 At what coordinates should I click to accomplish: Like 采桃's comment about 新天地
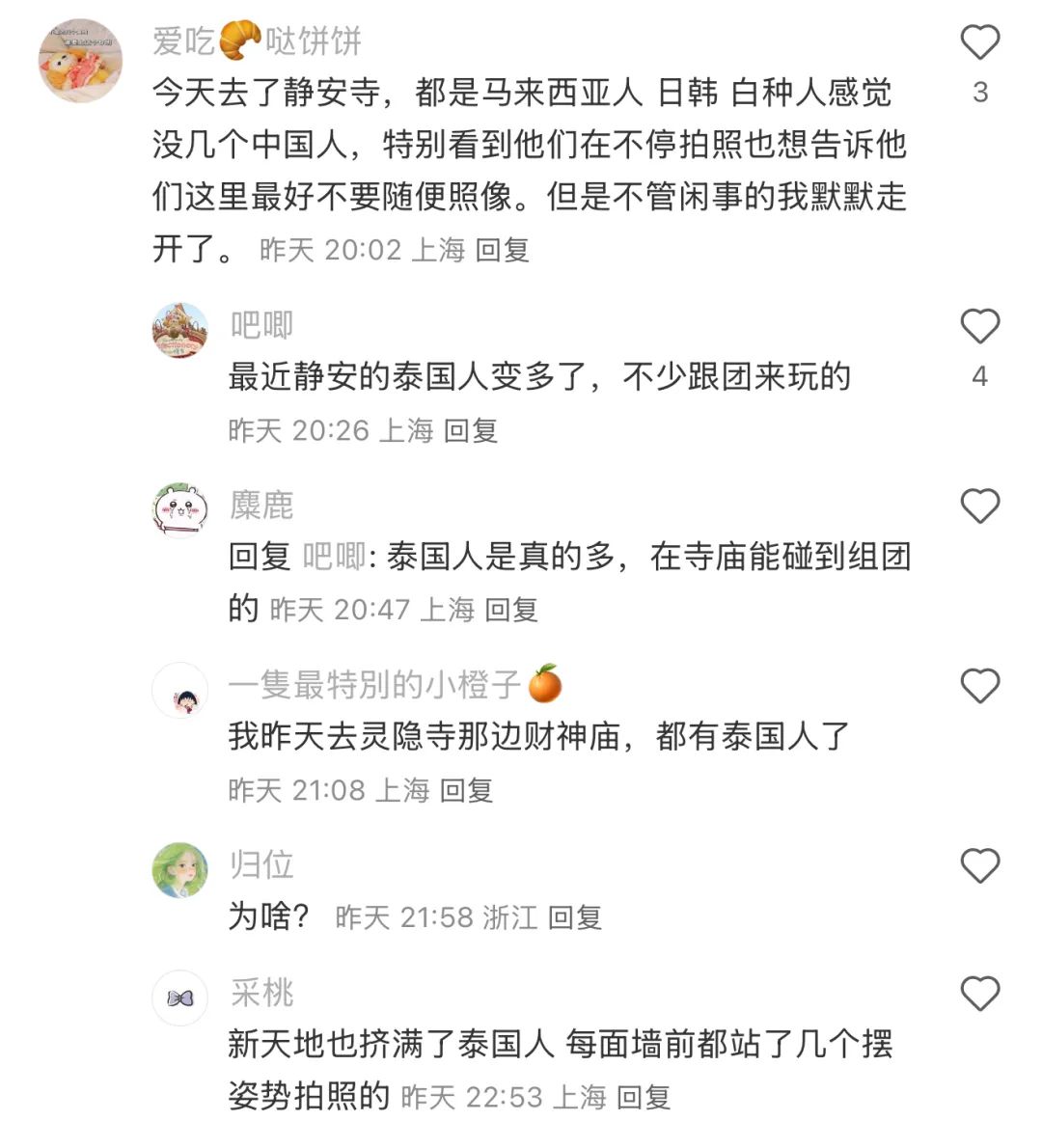tap(979, 994)
